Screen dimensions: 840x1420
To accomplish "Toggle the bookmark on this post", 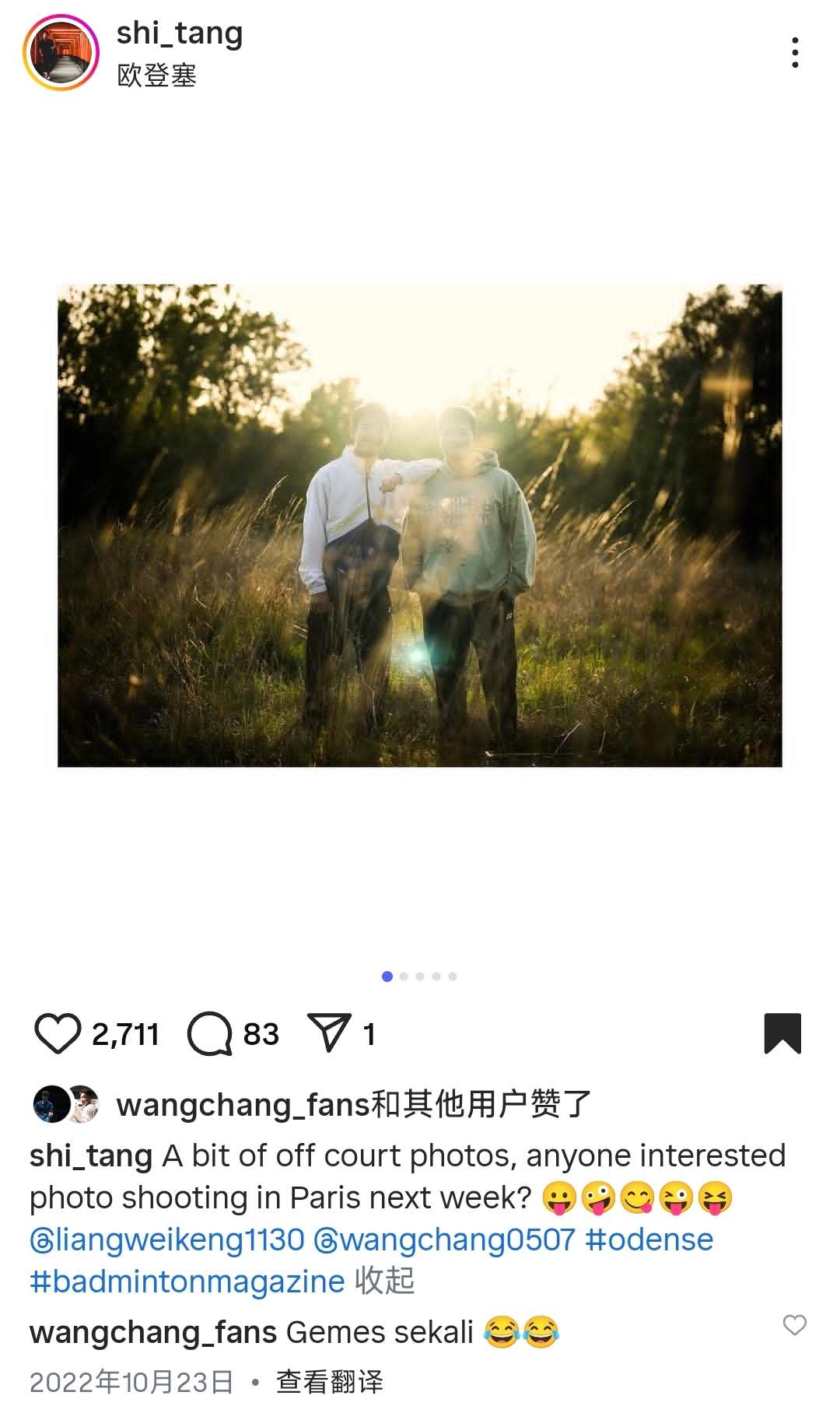I will [x=782, y=1033].
